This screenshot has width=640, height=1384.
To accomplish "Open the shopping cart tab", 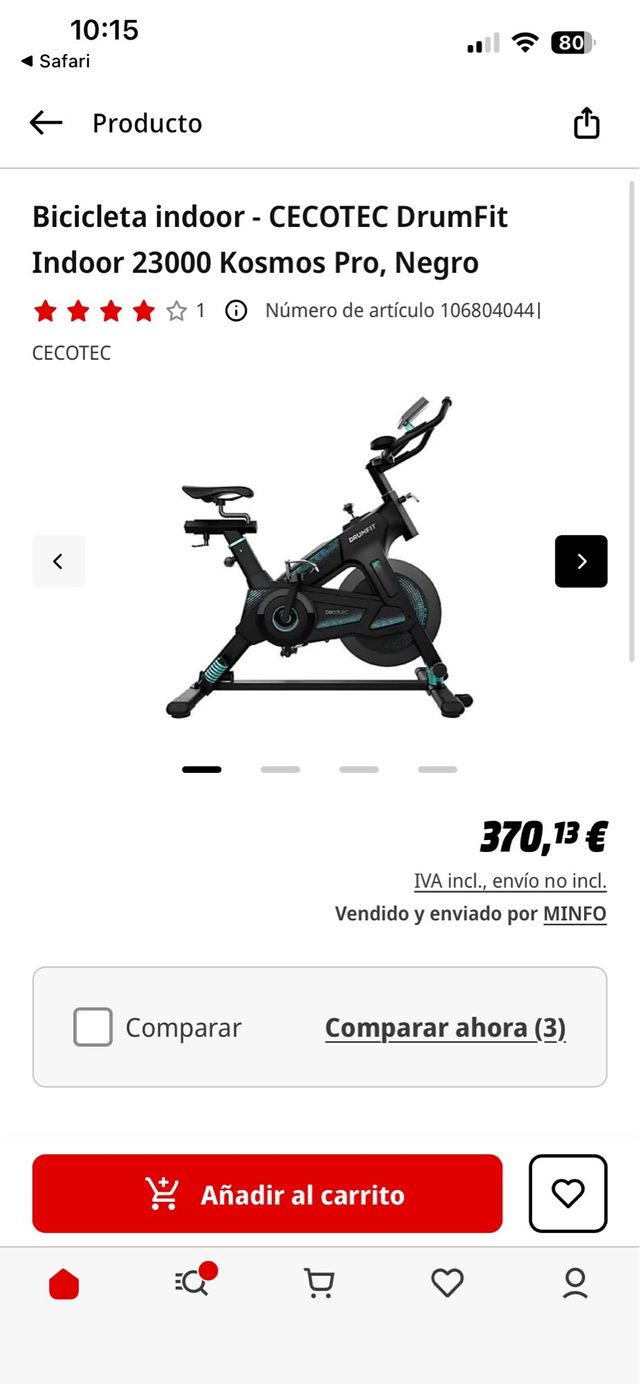I will point(319,1283).
